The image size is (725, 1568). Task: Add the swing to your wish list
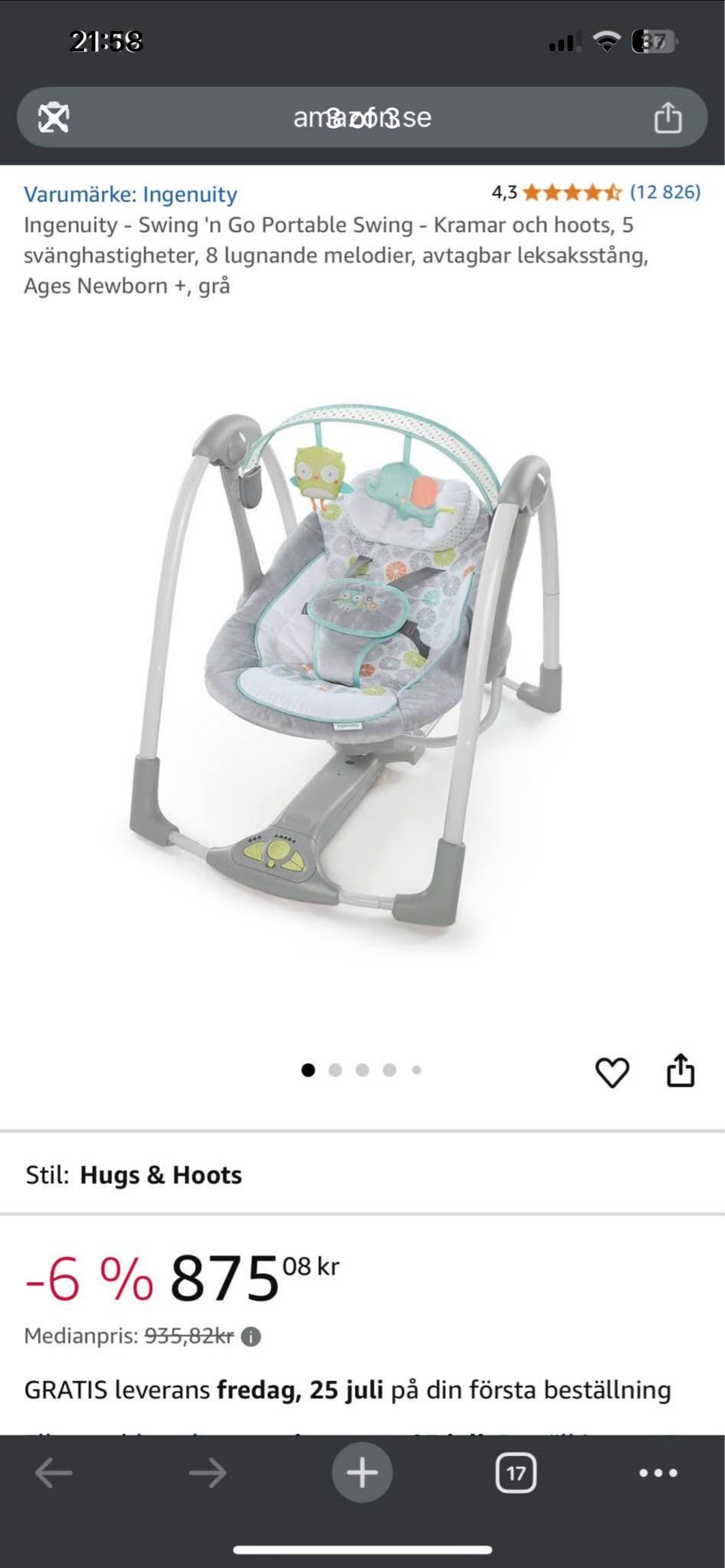(612, 1072)
